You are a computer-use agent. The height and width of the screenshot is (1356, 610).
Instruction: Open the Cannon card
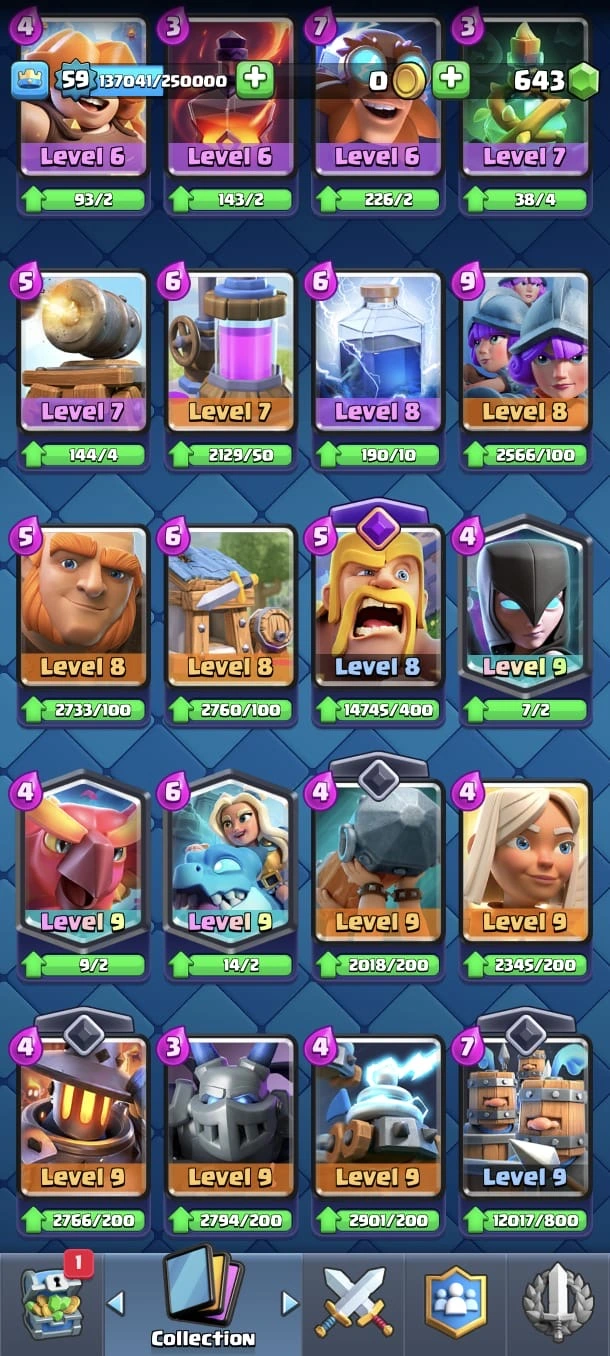84,350
